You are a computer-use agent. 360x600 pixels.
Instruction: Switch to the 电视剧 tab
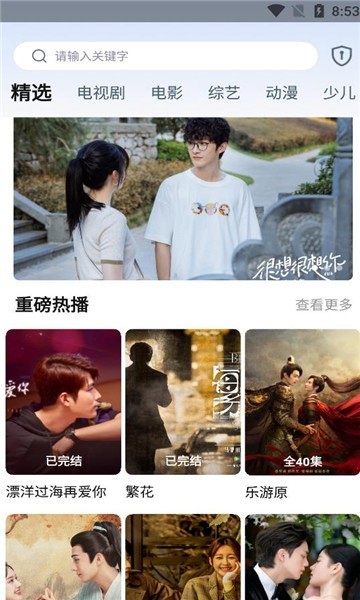coord(101,93)
